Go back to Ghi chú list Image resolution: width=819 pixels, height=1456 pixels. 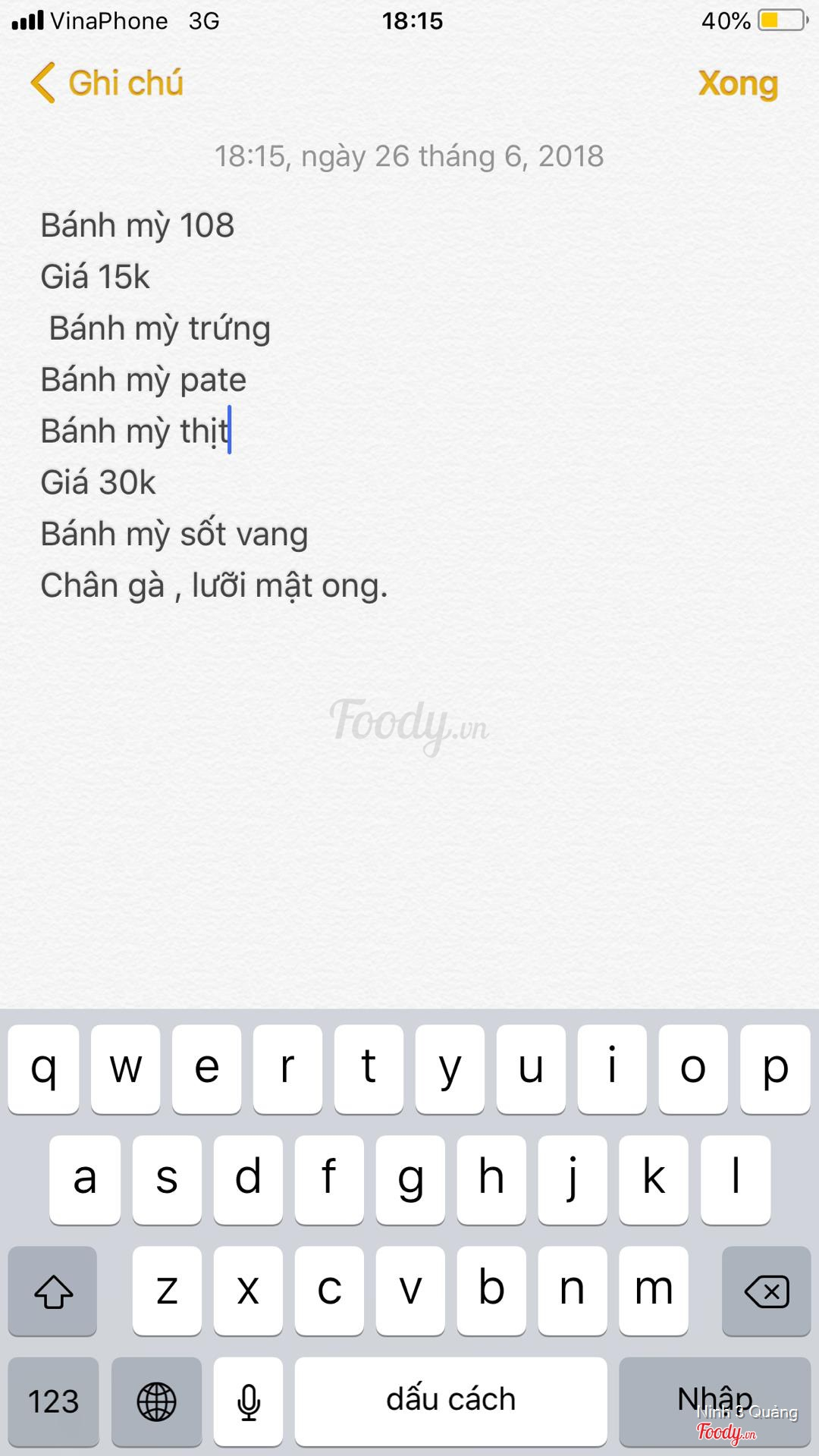(x=108, y=83)
